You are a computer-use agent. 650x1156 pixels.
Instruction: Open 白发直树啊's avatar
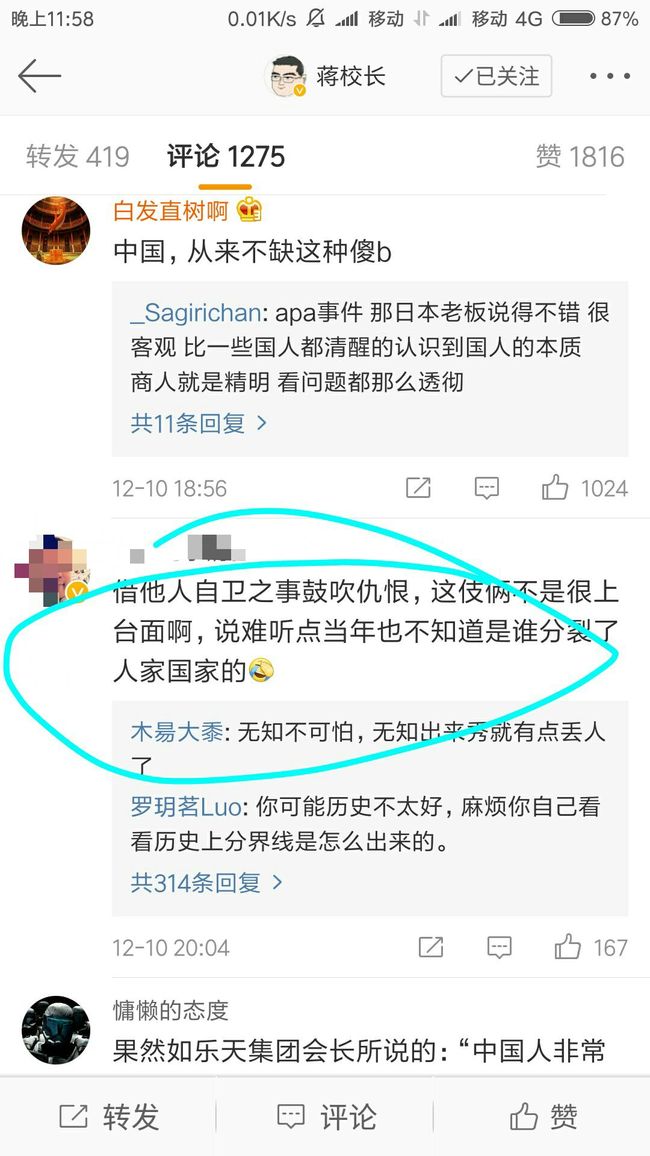56,230
